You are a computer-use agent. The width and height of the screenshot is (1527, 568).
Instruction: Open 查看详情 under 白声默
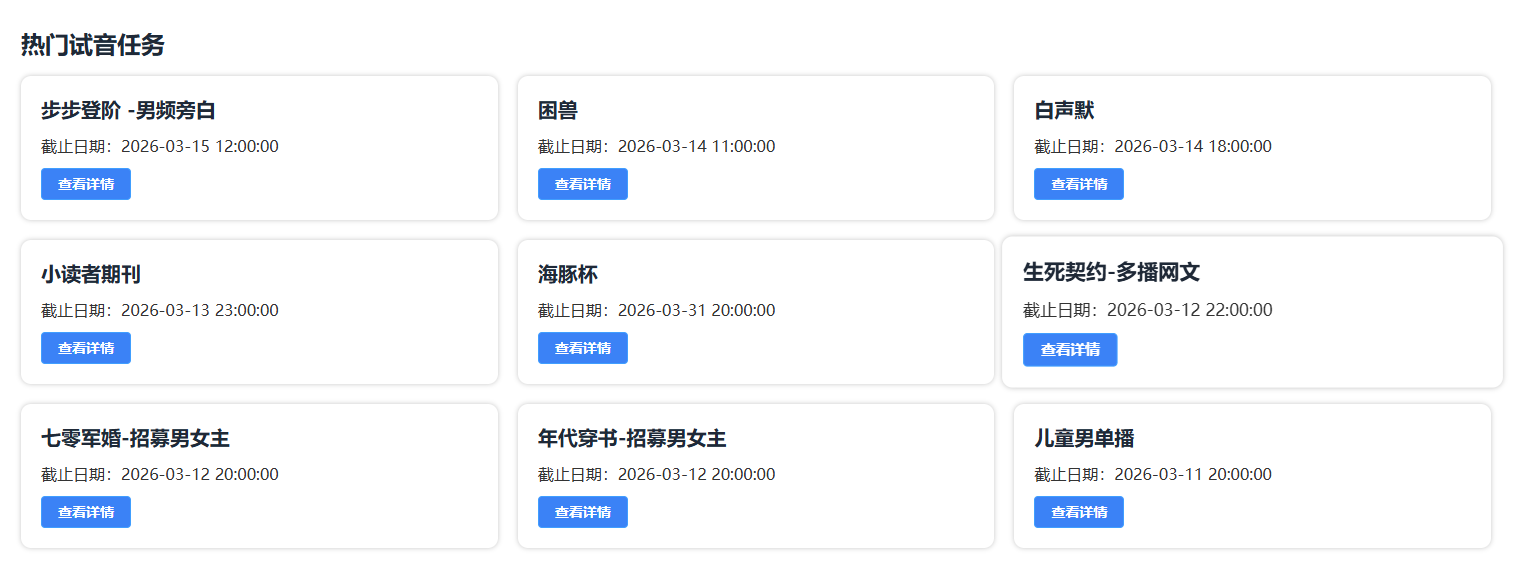(1078, 184)
